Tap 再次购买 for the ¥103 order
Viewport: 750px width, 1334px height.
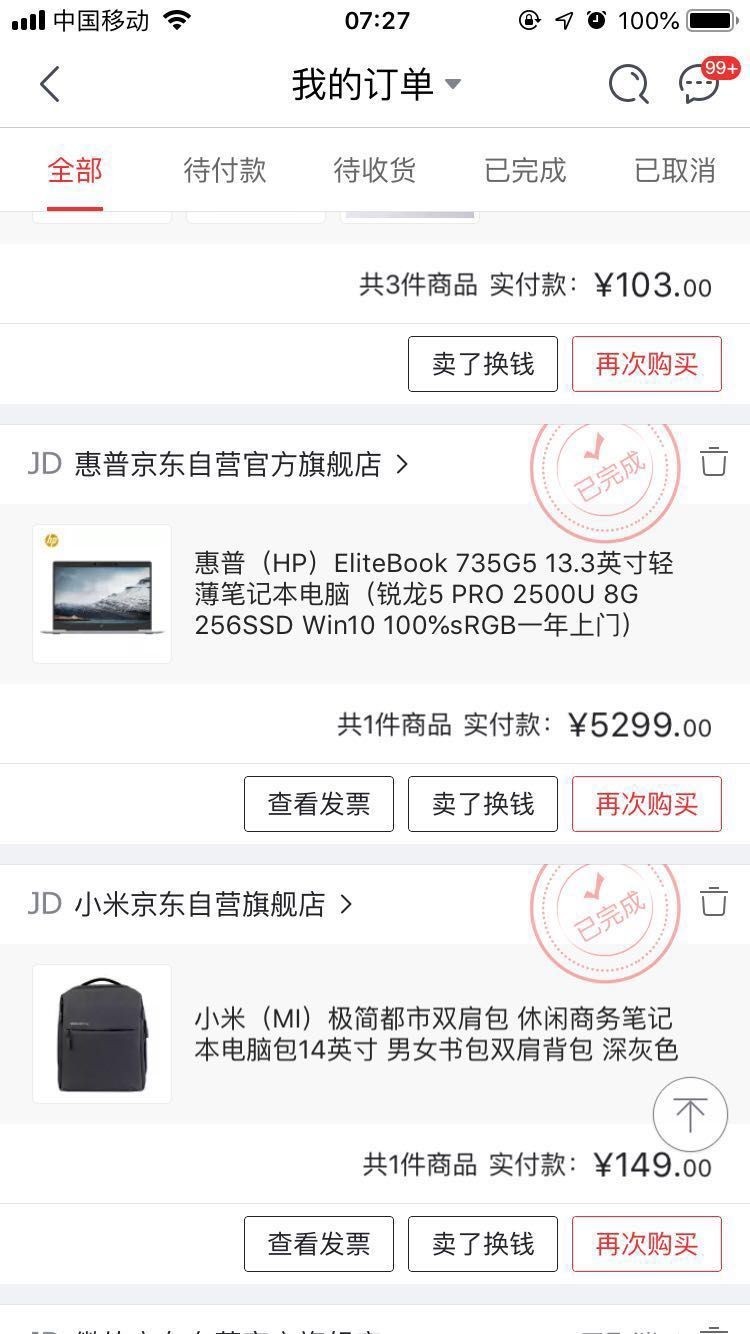pyautogui.click(x=647, y=364)
